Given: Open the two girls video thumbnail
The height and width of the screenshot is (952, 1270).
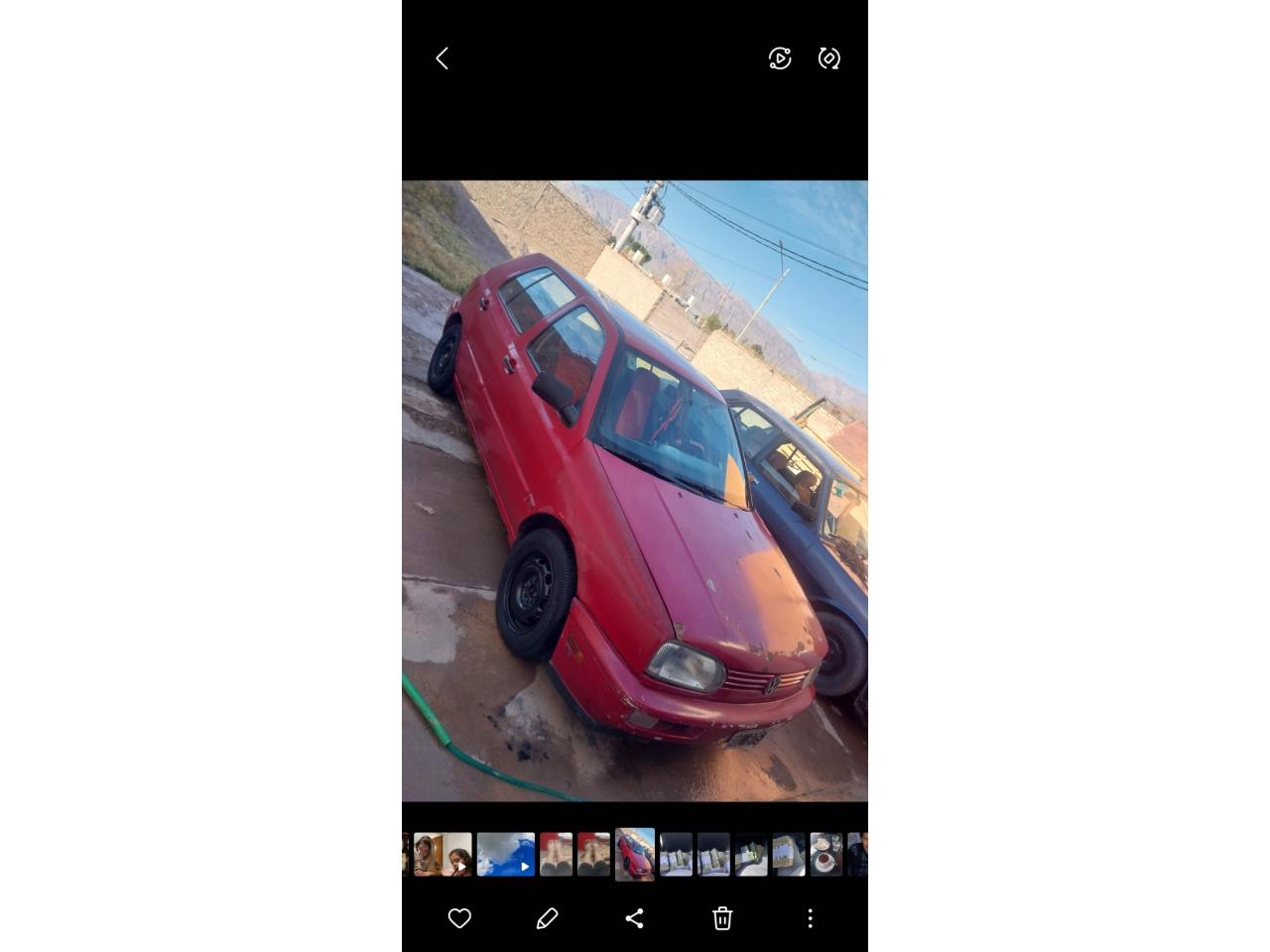Looking at the screenshot, I should [443, 854].
